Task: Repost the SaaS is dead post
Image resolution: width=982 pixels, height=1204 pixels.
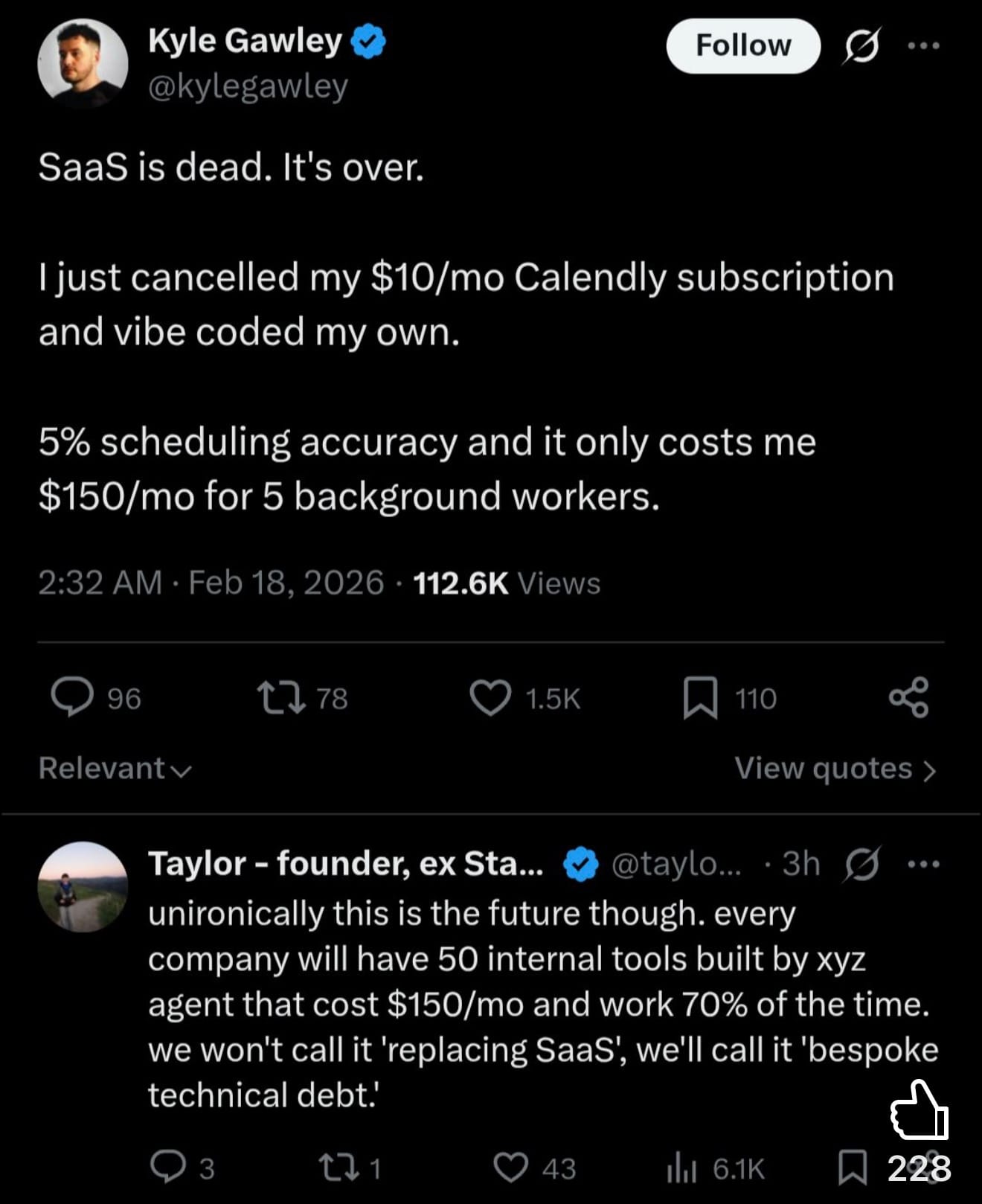Action: (280, 697)
